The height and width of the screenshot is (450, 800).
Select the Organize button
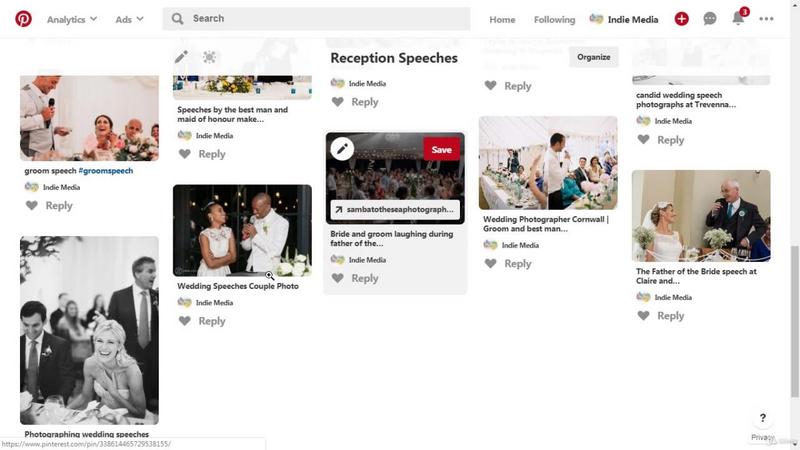coord(593,57)
